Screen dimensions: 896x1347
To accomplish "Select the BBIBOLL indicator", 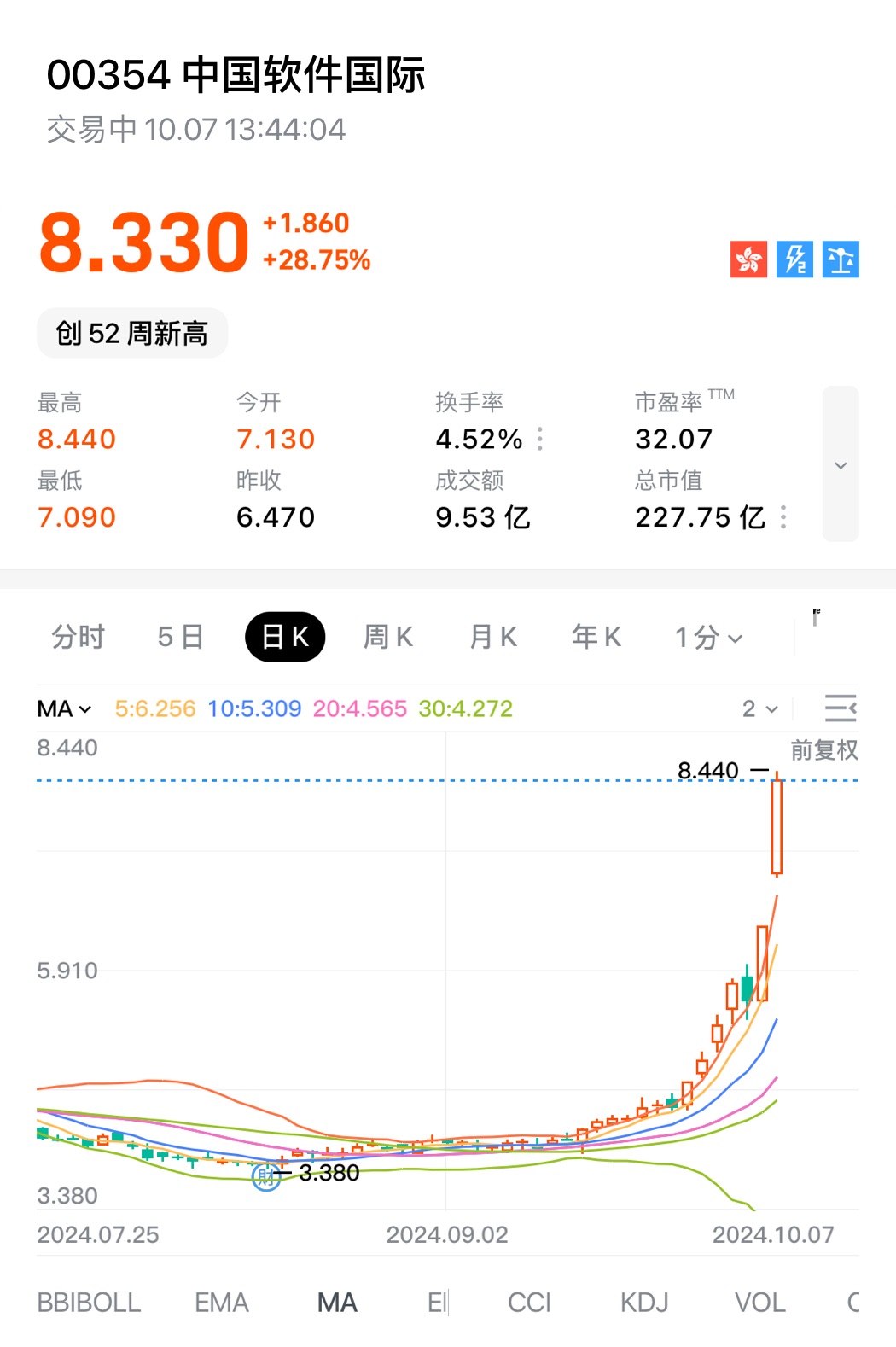I will [89, 1303].
